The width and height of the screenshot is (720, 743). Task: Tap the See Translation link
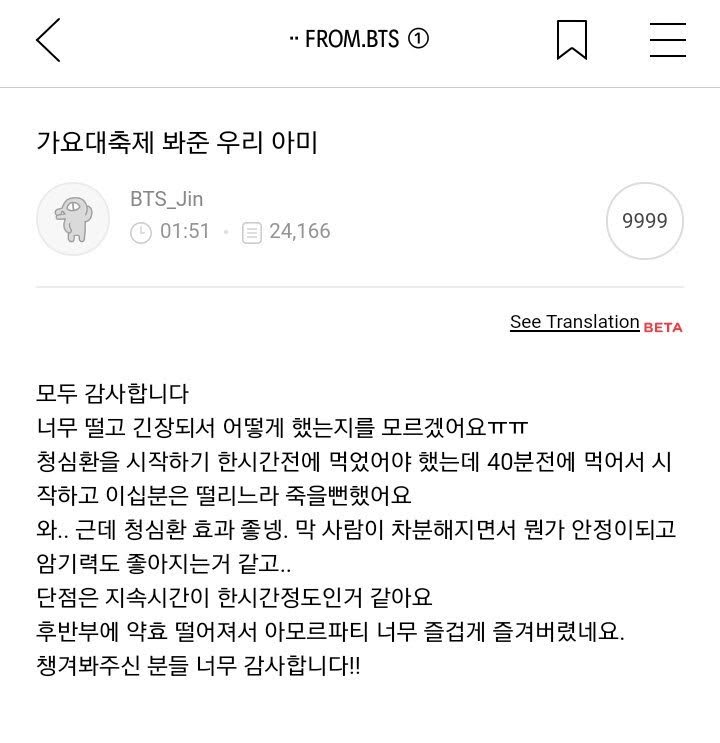tap(574, 322)
